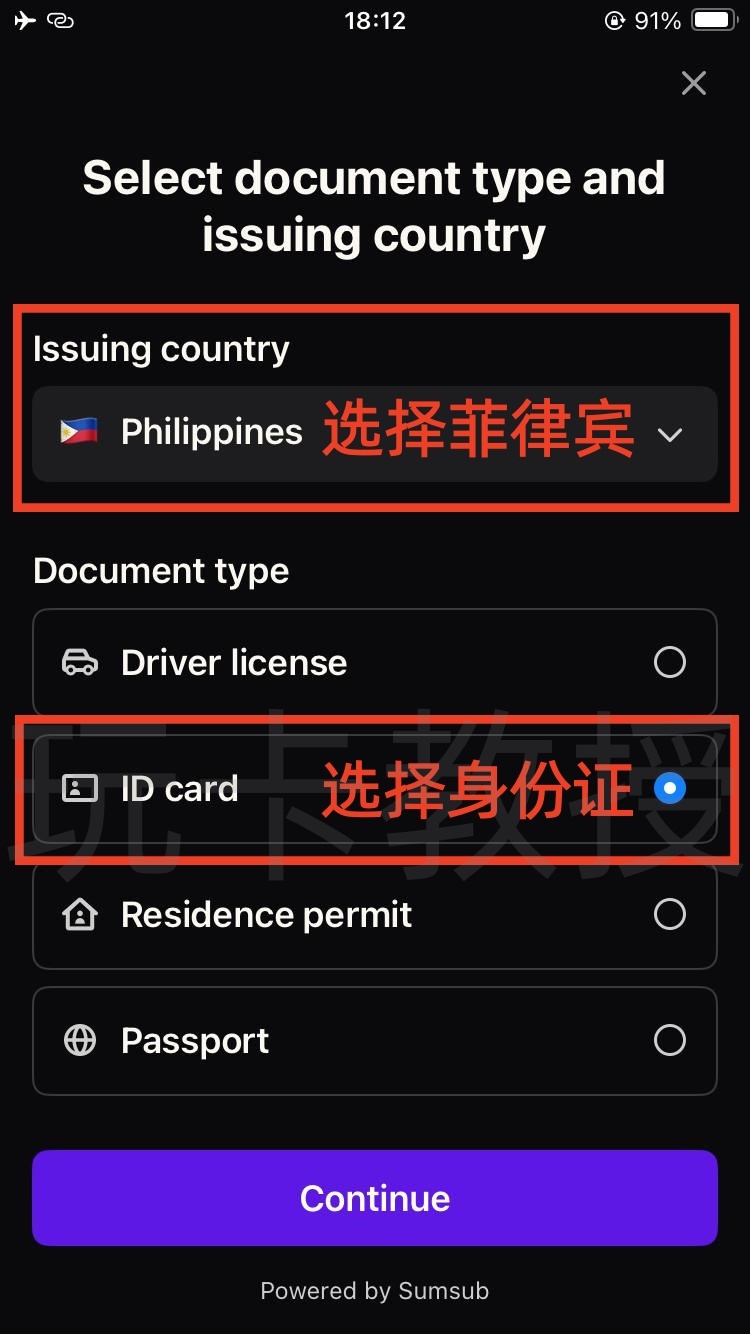This screenshot has height=1334, width=750.
Task: Tap the purple Continue button
Action: click(x=374, y=1198)
